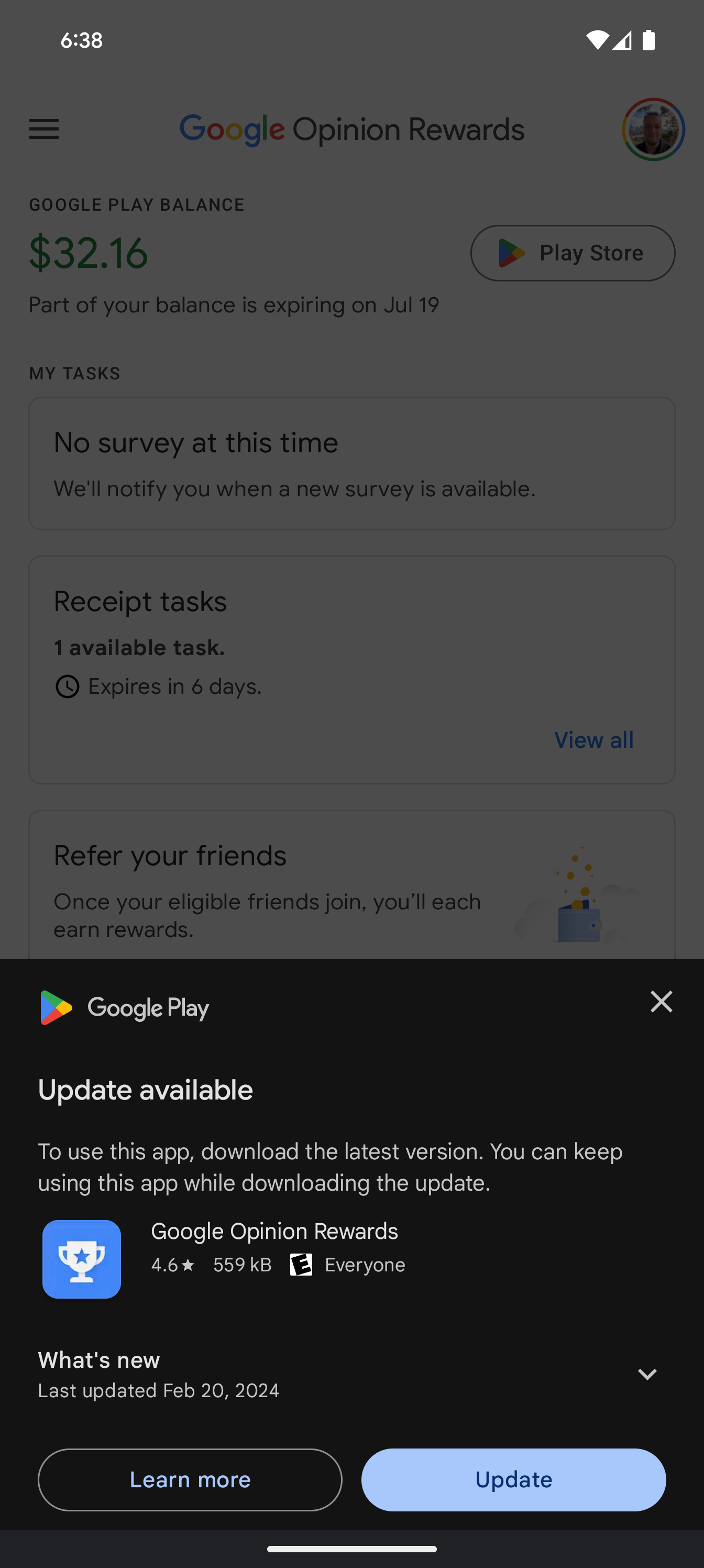
Task: Dismiss the Update available sheet
Action: [x=661, y=1001]
